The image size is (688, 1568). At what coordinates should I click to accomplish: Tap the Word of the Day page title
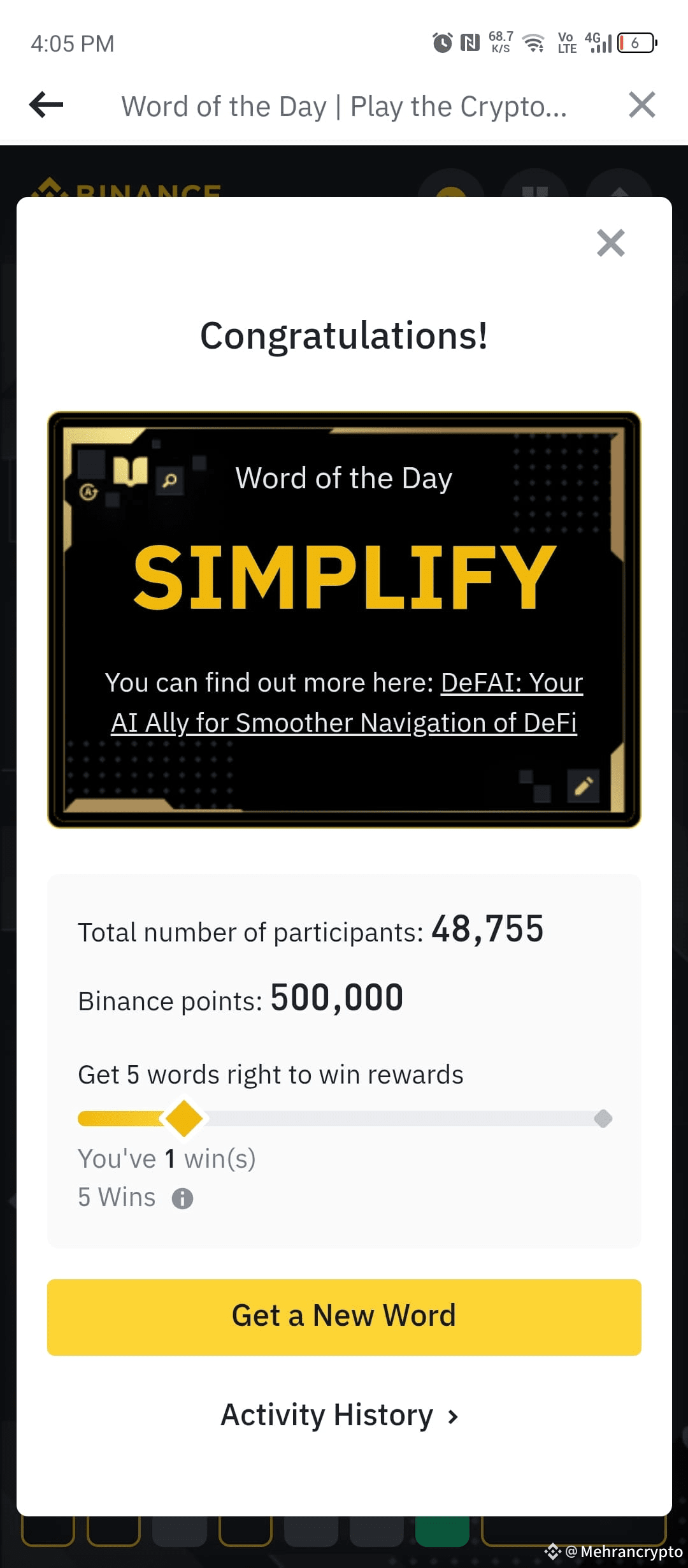pos(344,106)
